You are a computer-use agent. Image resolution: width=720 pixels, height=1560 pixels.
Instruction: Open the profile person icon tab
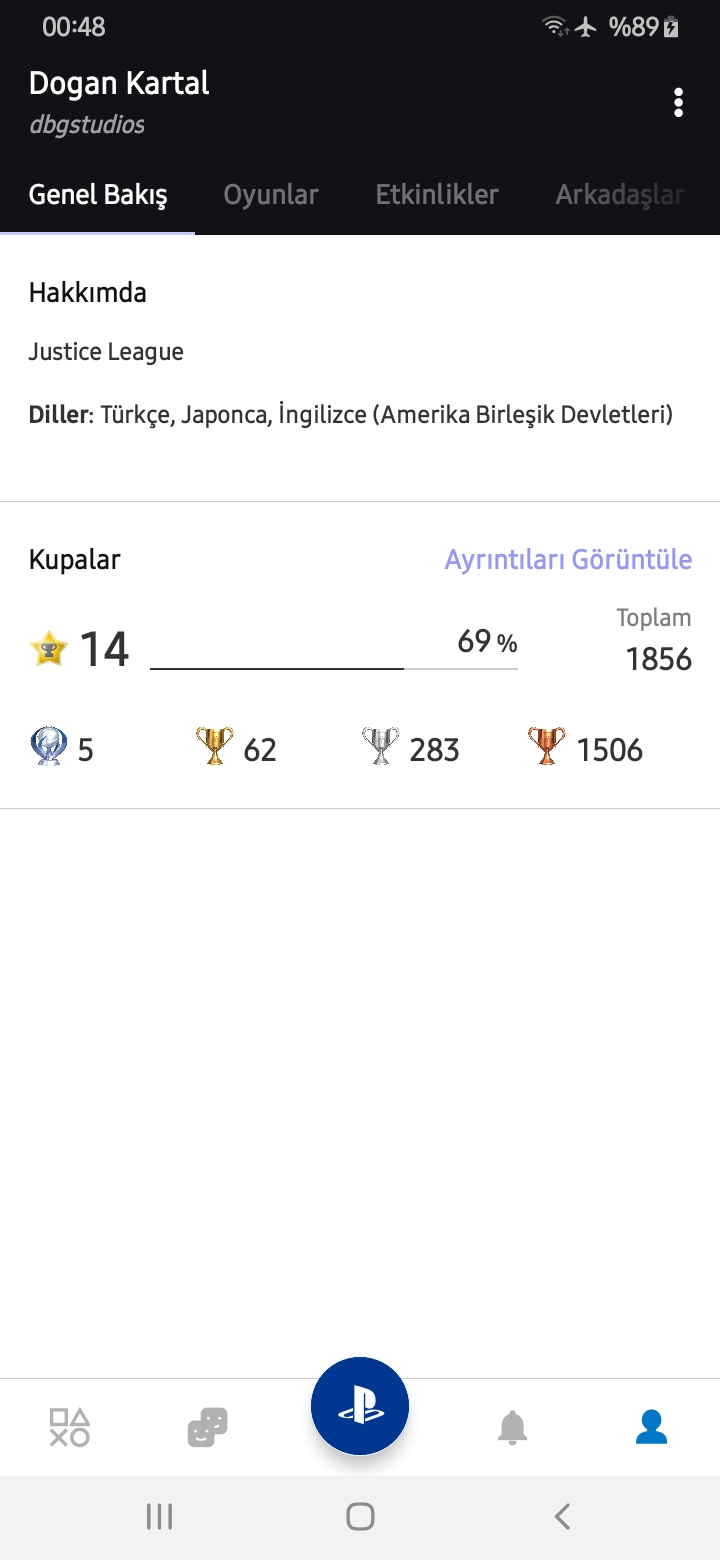[651, 1427]
